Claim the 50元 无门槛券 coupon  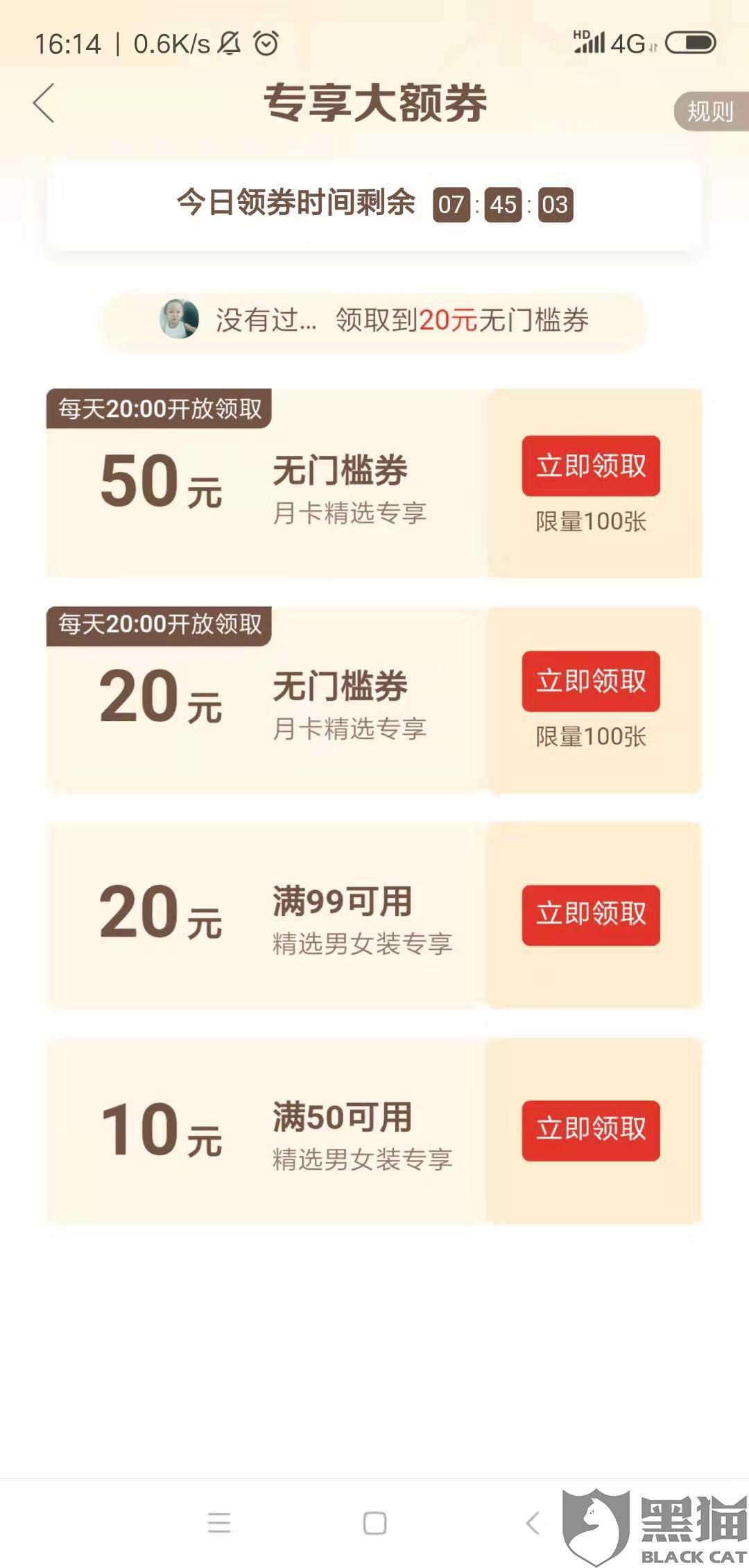[x=591, y=466]
